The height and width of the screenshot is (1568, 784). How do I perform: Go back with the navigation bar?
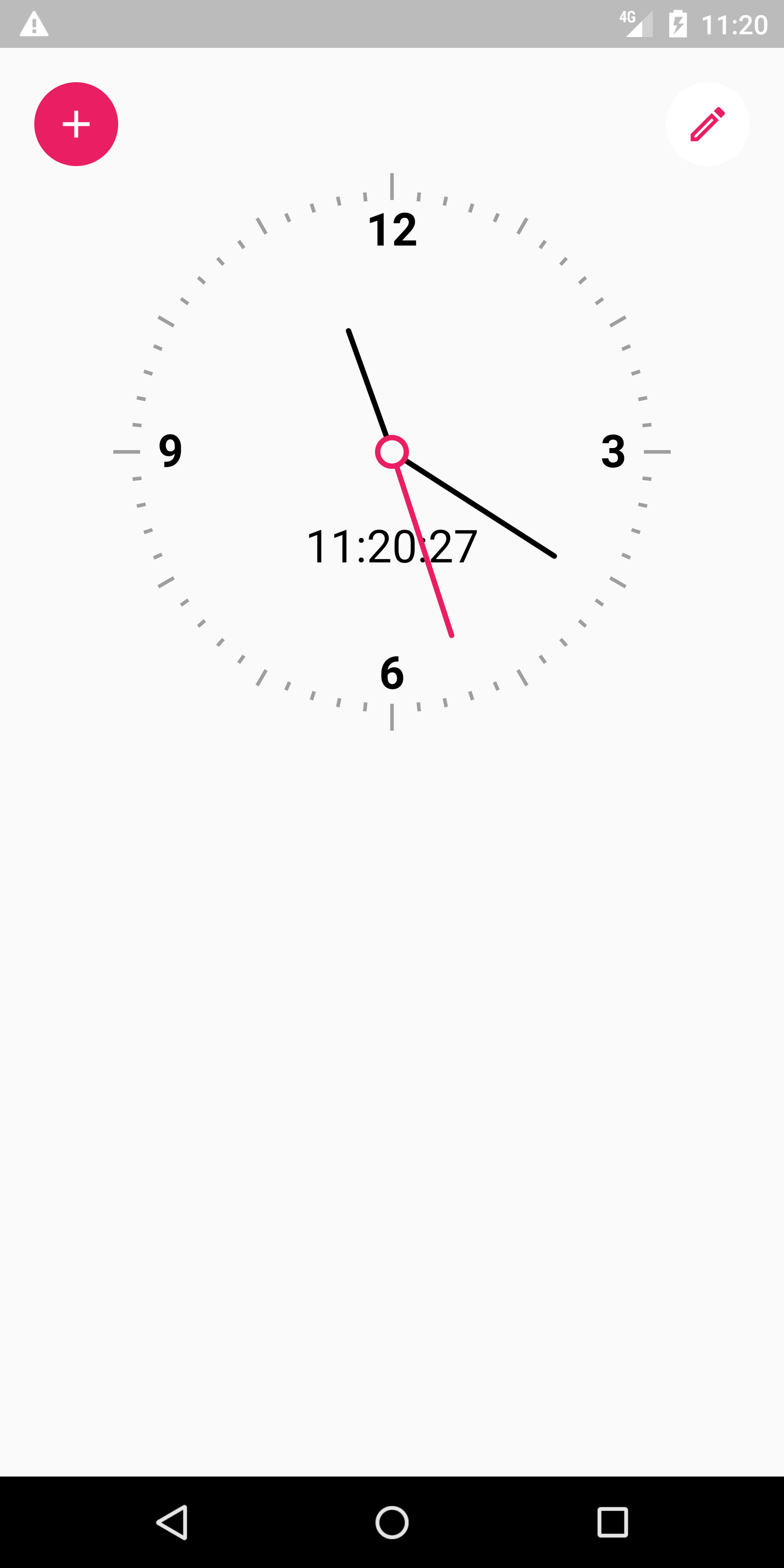tap(172, 1522)
